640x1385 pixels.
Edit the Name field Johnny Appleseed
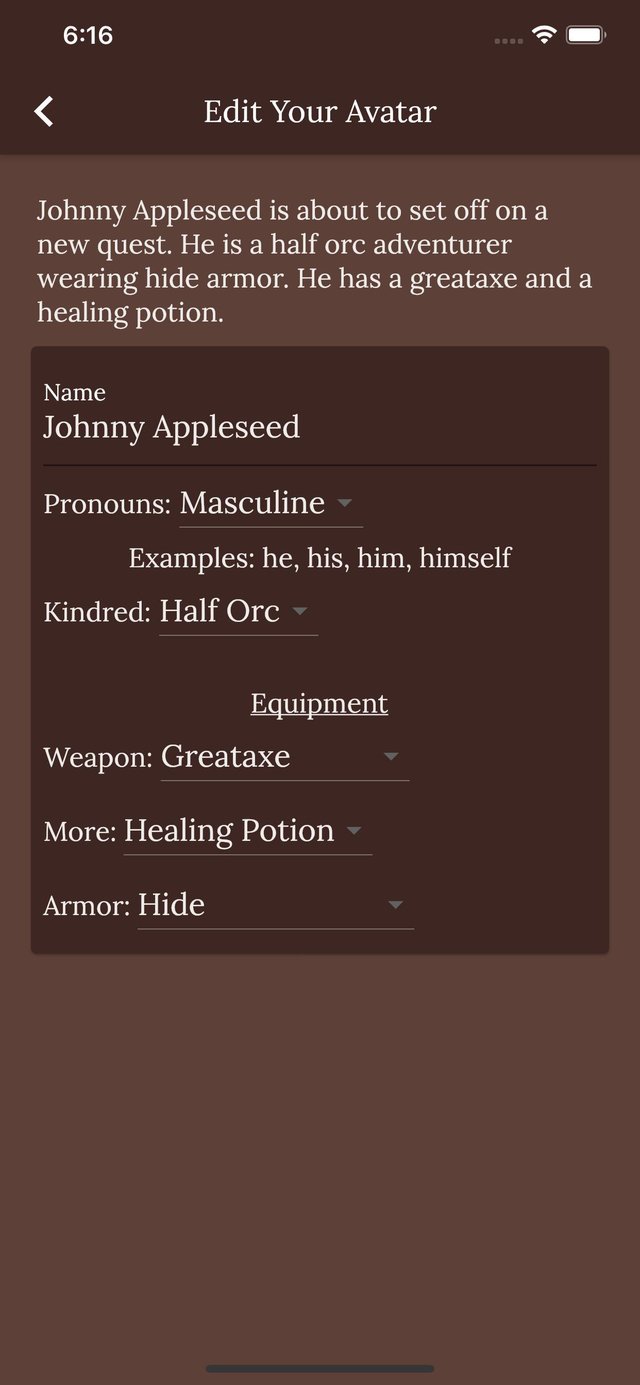point(318,428)
